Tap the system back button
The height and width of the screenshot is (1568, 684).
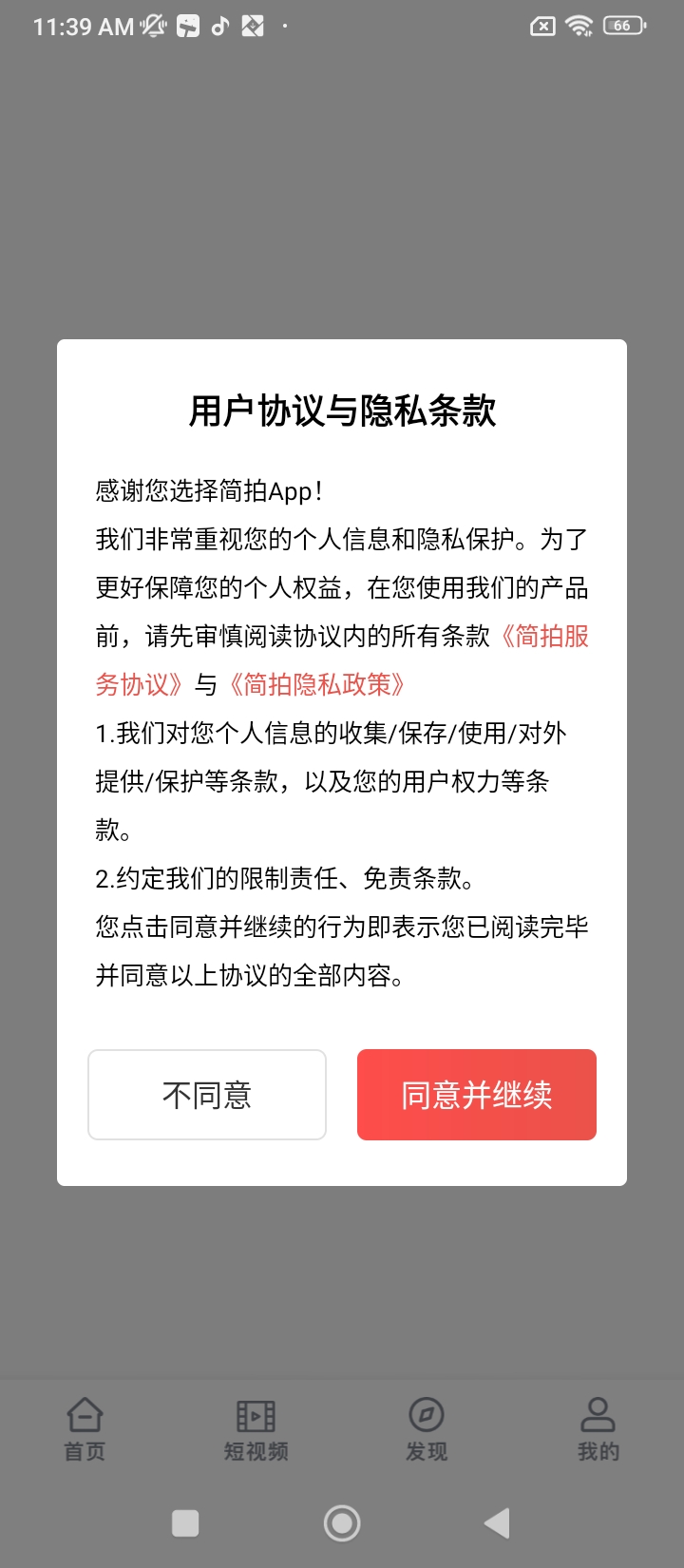[497, 1523]
